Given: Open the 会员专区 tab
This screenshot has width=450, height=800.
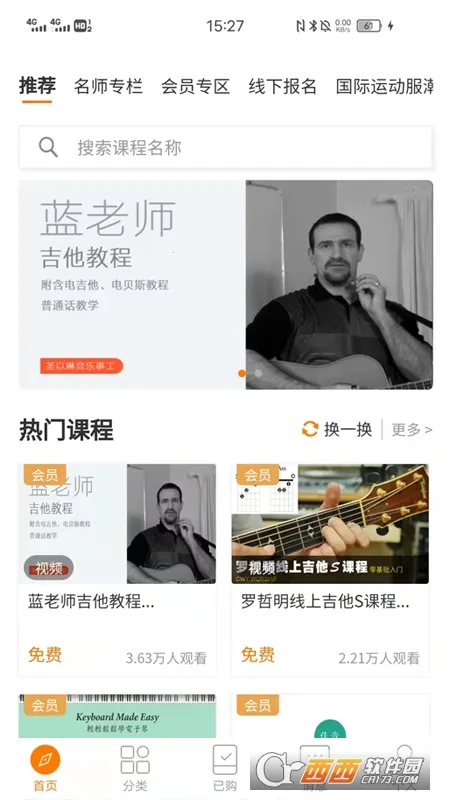Looking at the screenshot, I should pos(196,86).
